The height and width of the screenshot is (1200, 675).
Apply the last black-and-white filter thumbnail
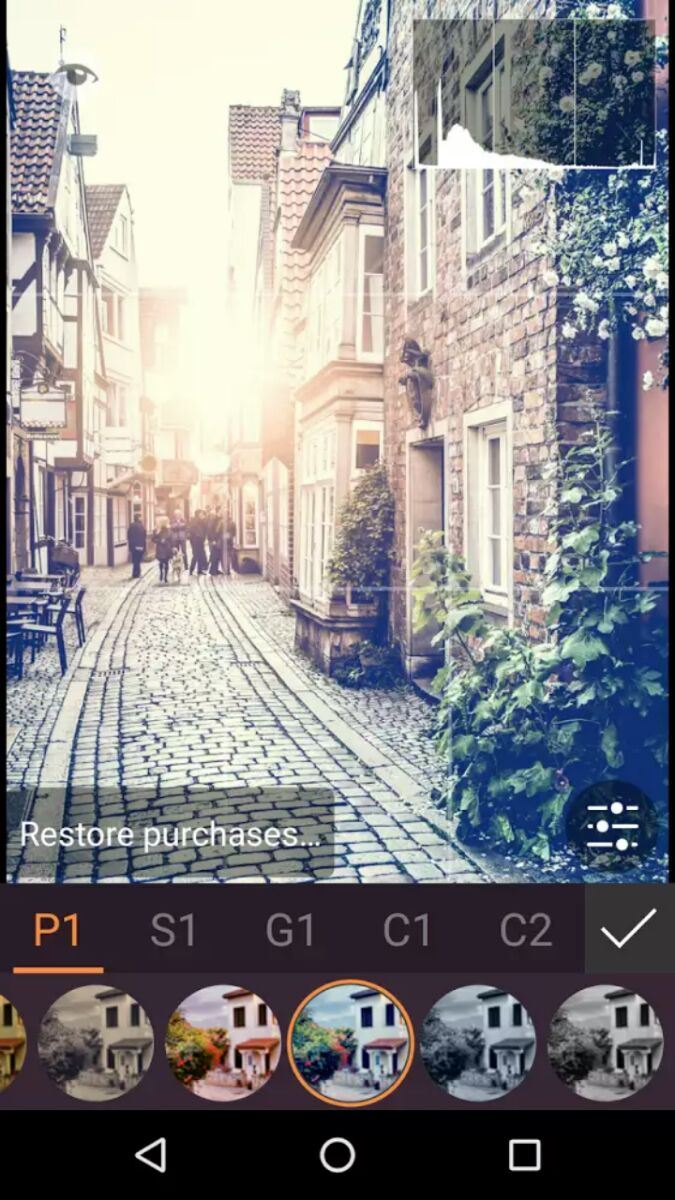(605, 1043)
